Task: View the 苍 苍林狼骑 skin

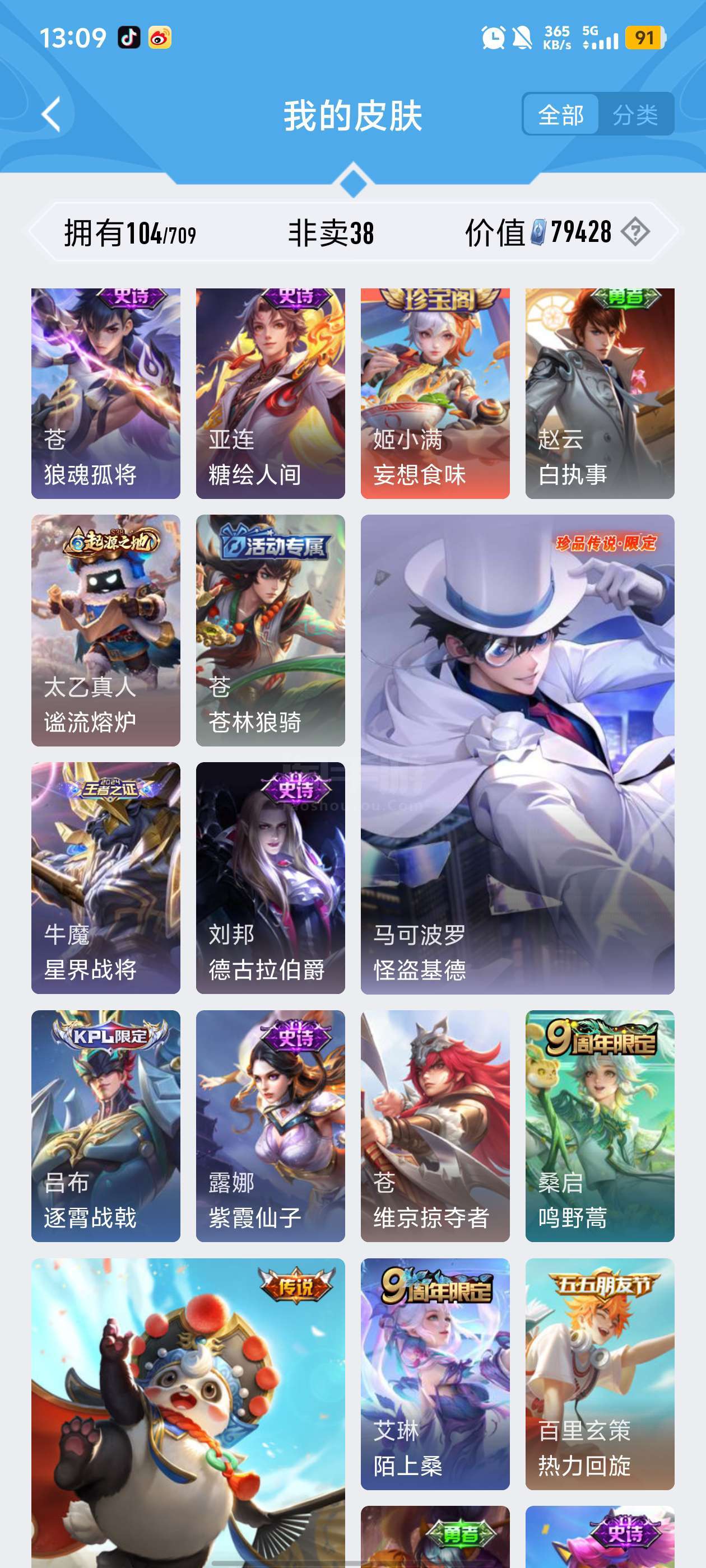Action: click(271, 630)
